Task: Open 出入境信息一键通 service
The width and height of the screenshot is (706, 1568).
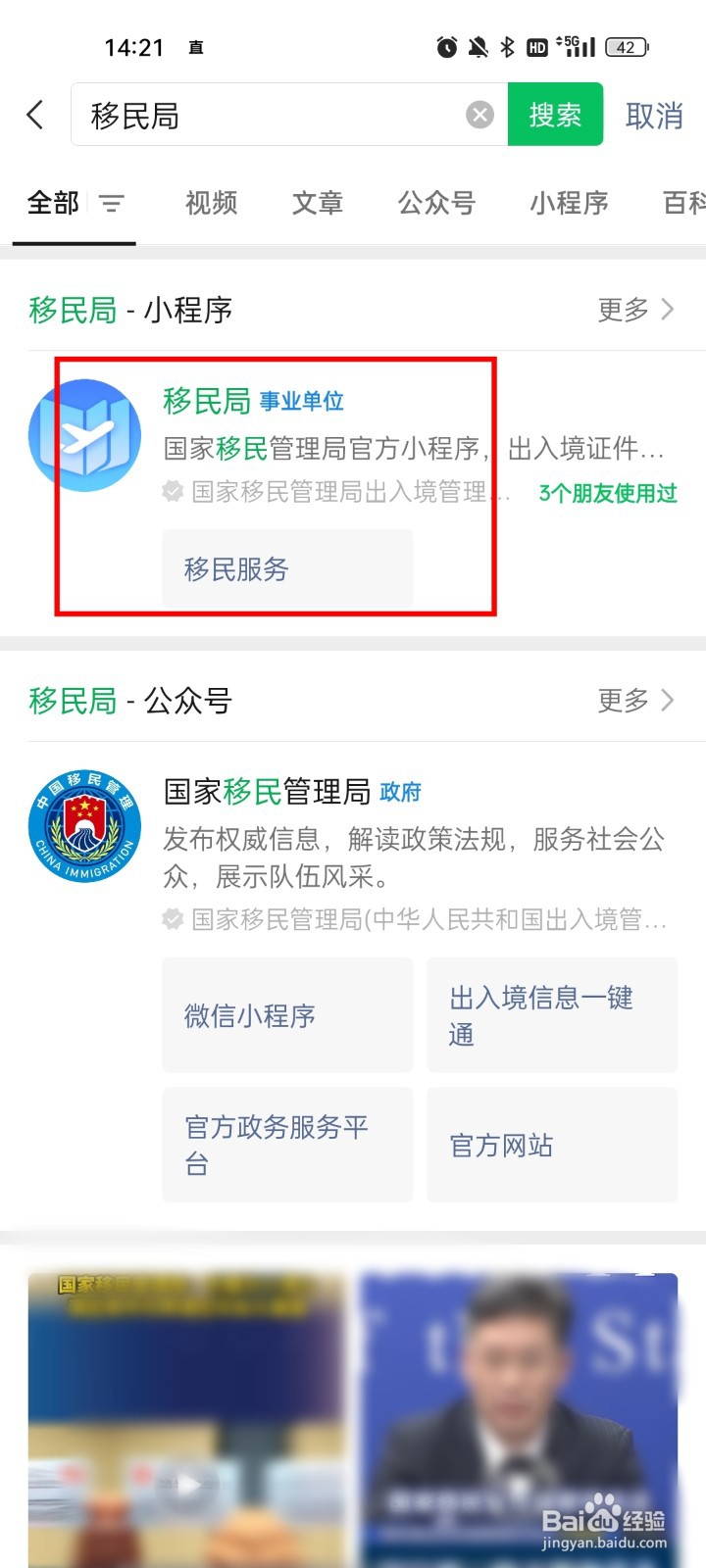Action: click(x=551, y=1015)
